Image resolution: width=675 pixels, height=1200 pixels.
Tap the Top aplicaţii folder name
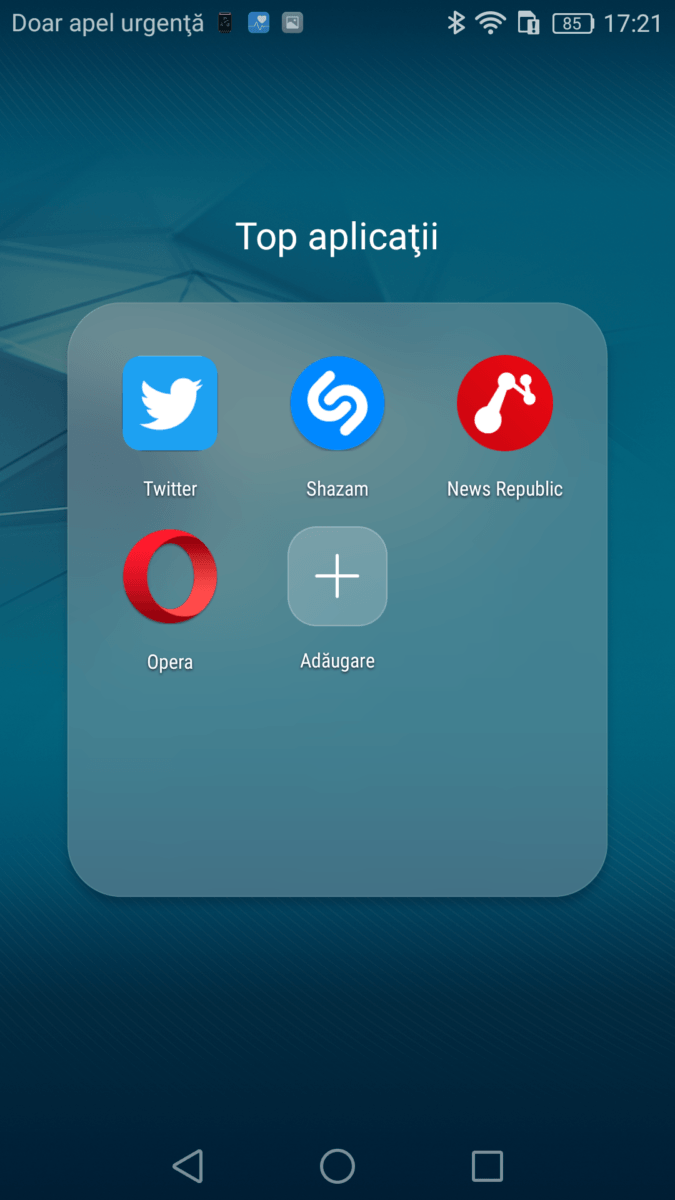tap(337, 237)
